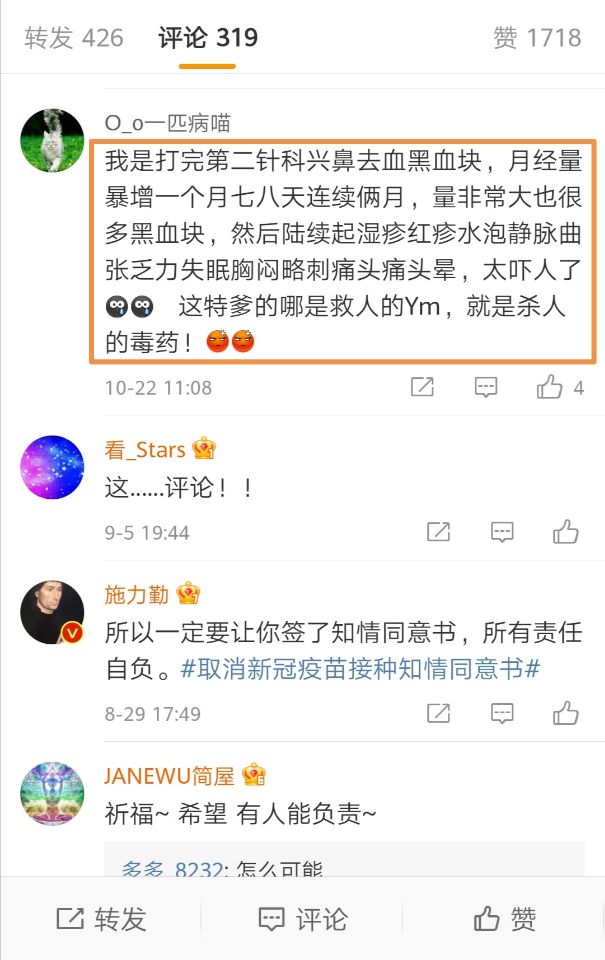This screenshot has height=960, width=605.
Task: Open 看_Stars username link
Action: point(145,450)
